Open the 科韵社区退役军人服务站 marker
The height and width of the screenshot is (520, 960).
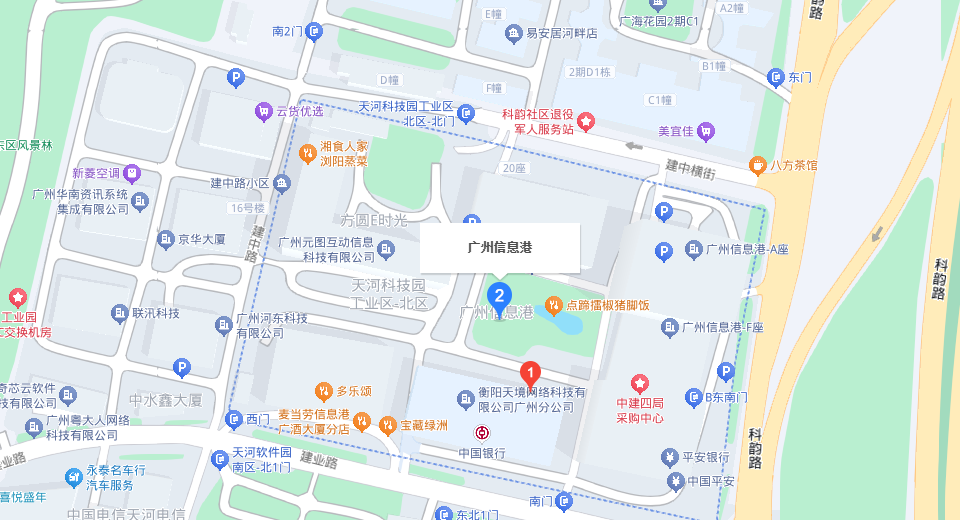pyautogui.click(x=586, y=121)
